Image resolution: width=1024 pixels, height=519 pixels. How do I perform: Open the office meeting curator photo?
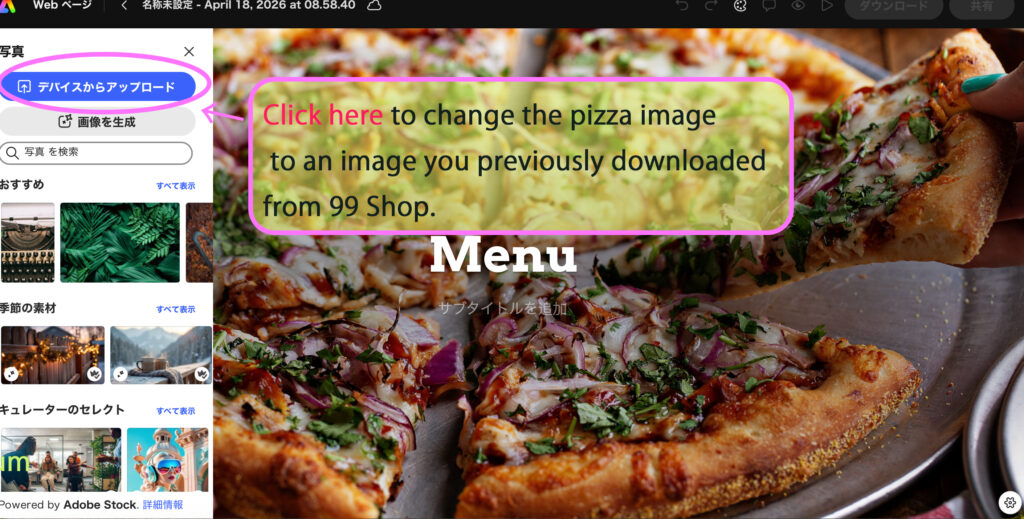[60, 459]
